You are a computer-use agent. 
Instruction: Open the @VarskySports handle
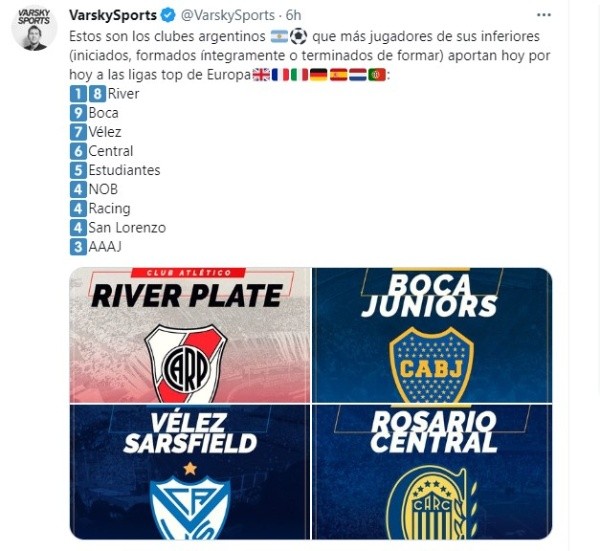[x=228, y=16]
